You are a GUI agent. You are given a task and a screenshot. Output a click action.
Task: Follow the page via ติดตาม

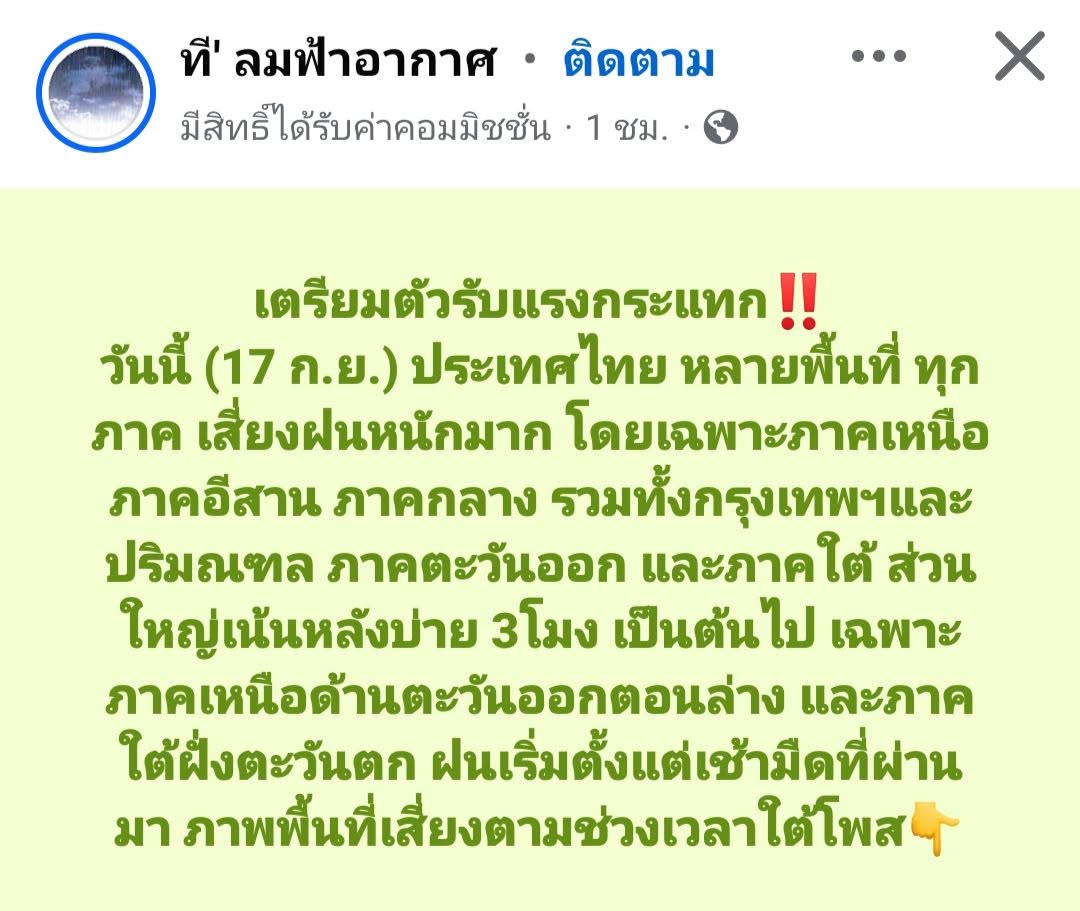coord(638,61)
